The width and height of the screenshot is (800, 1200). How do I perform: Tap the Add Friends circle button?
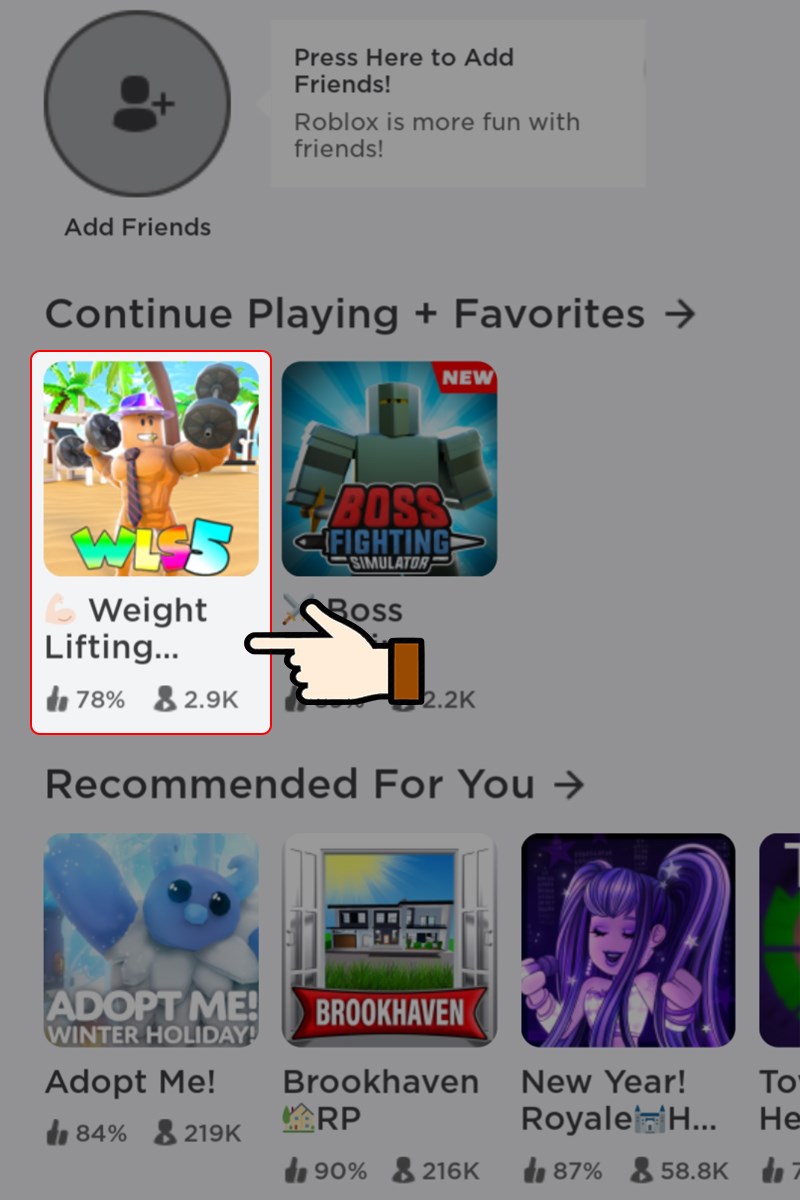137,105
